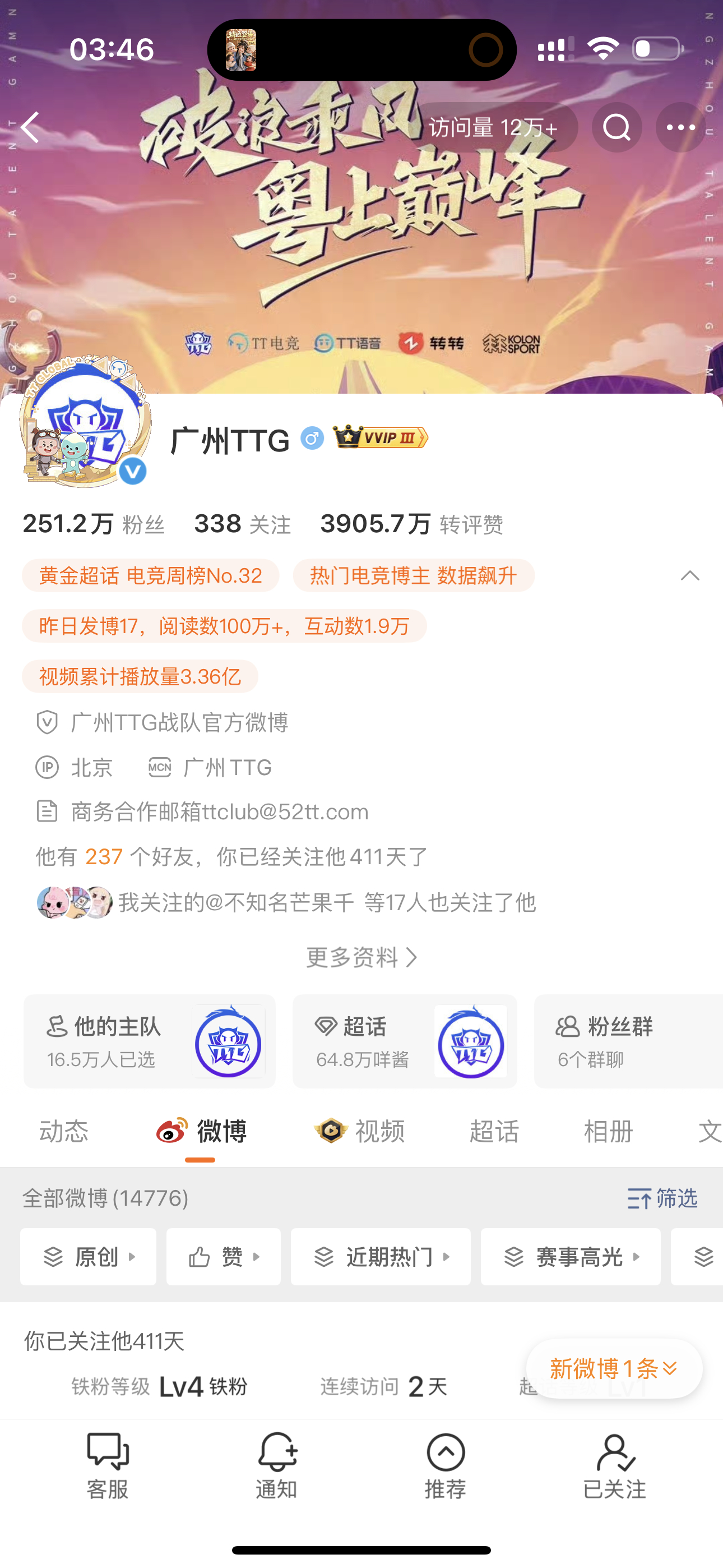Go back using the top-left arrow
Viewport: 723px width, 1568px height.
coord(30,128)
